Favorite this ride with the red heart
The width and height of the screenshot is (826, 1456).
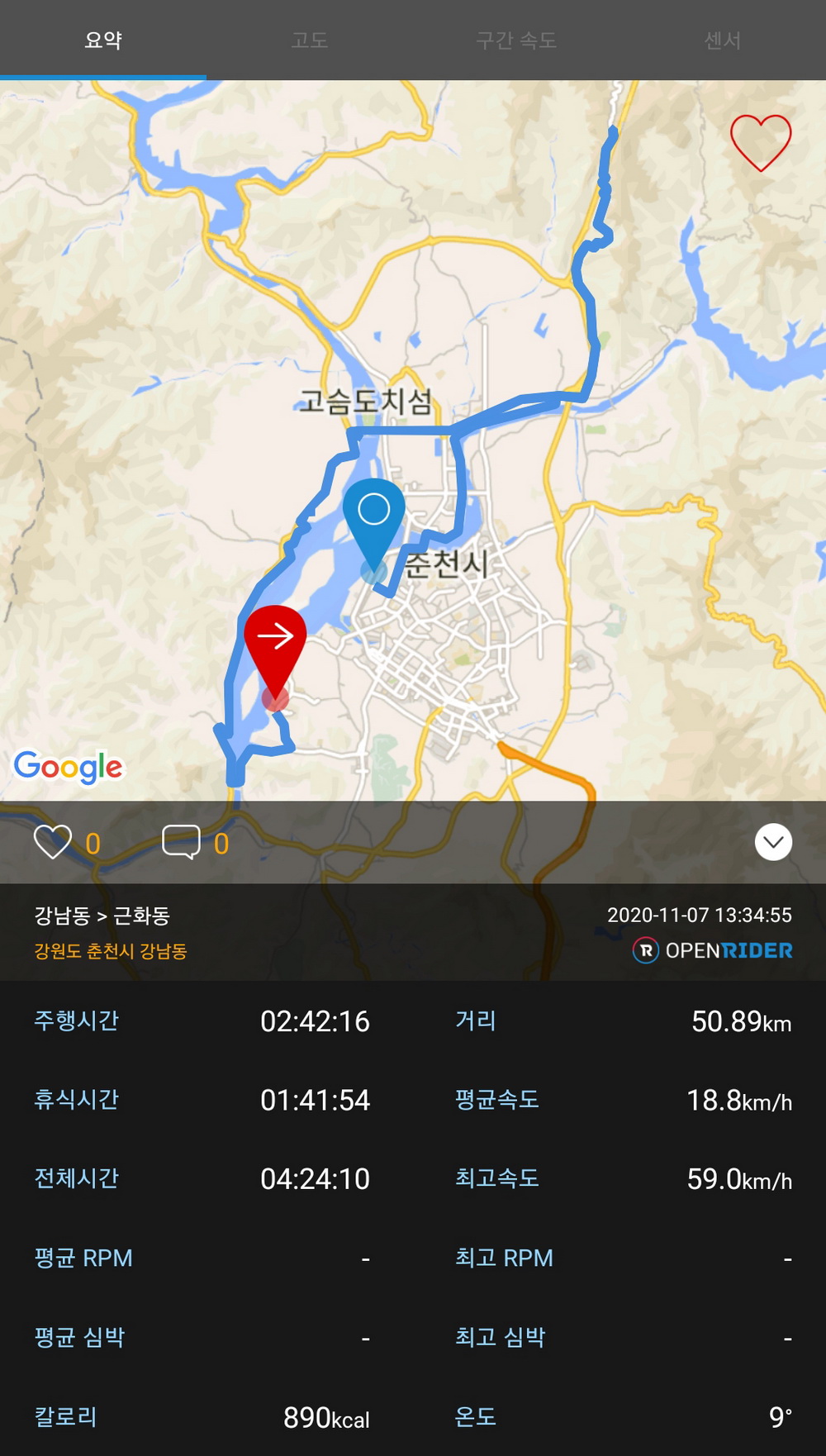(x=760, y=142)
